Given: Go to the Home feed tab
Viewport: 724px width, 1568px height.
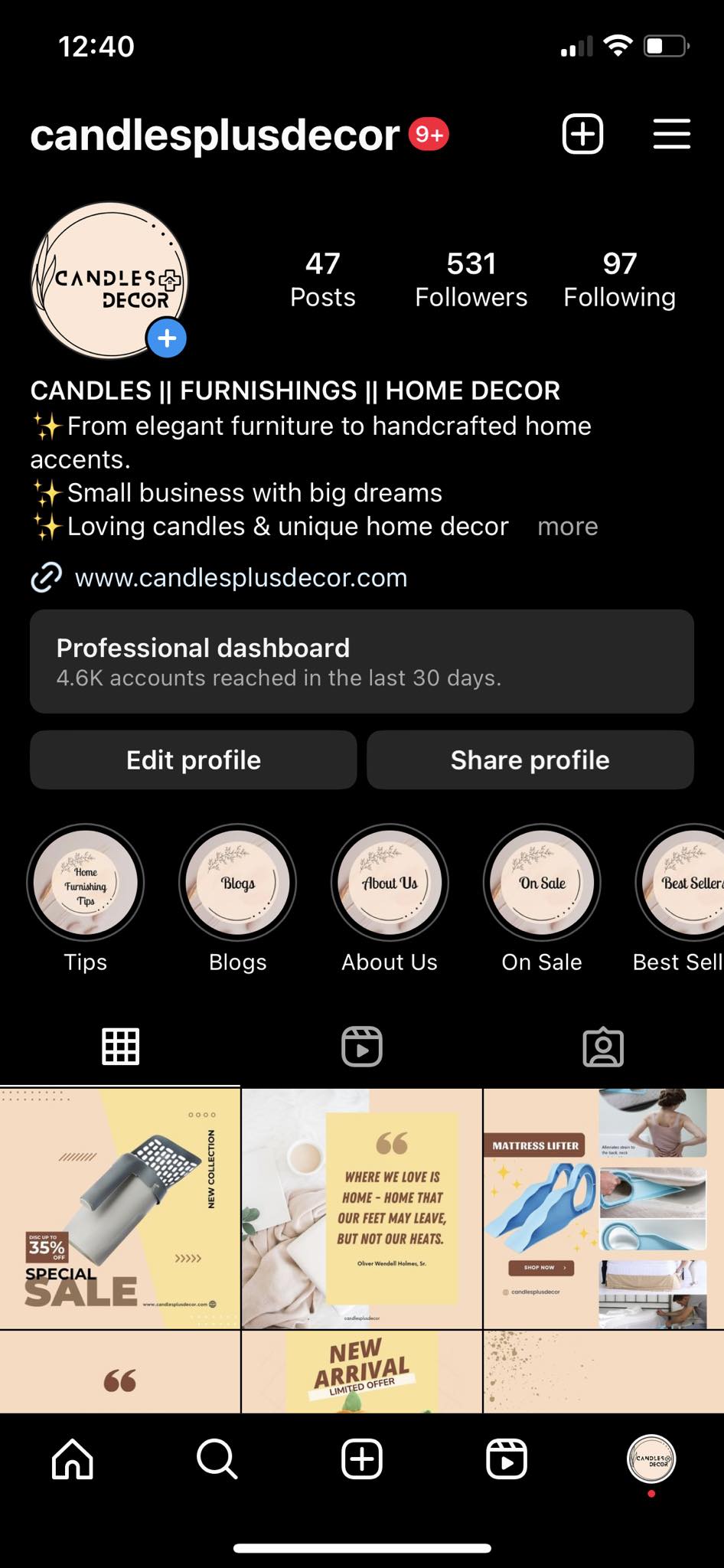Looking at the screenshot, I should [73, 1459].
